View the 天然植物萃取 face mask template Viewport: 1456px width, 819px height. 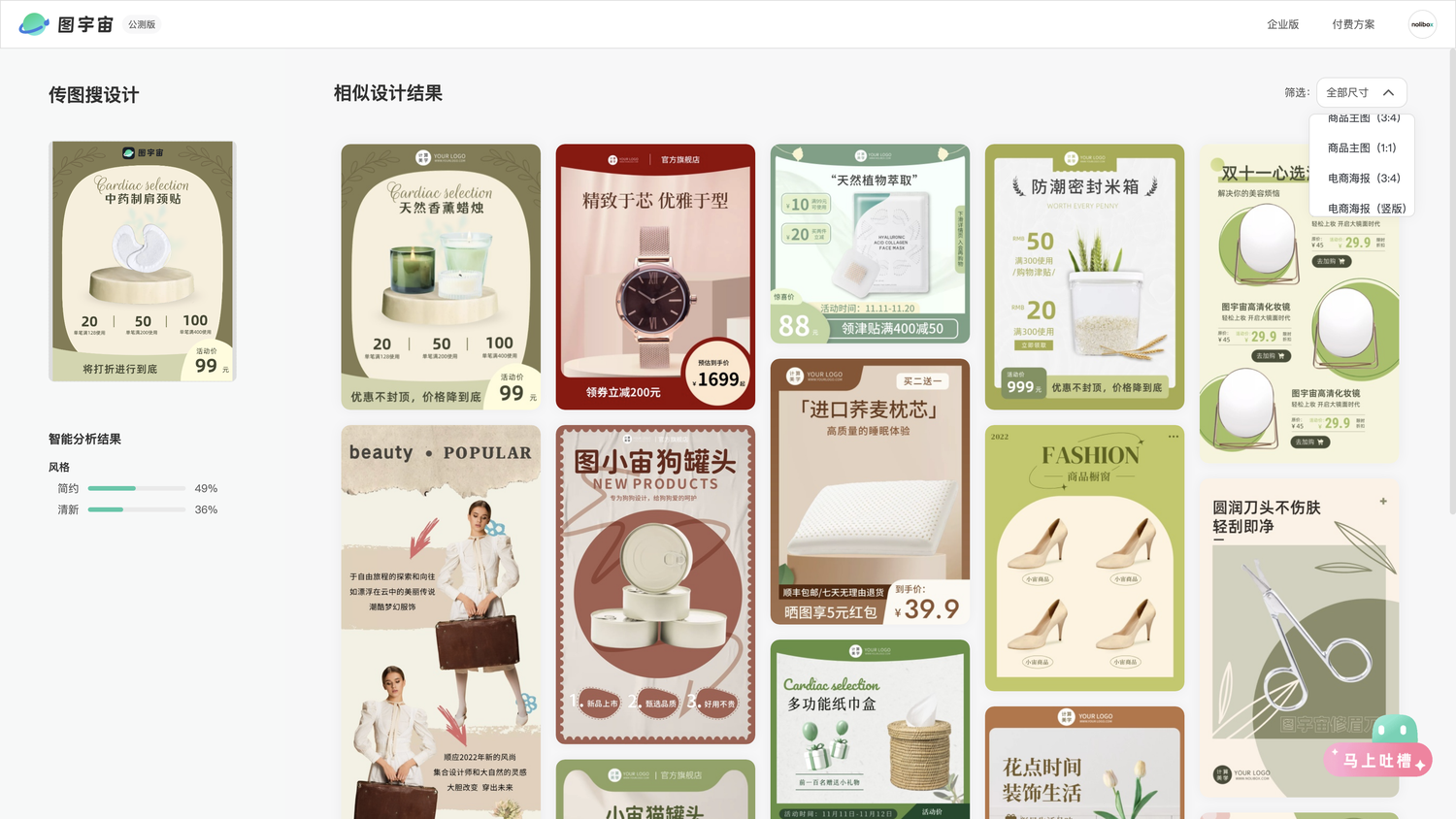(870, 244)
